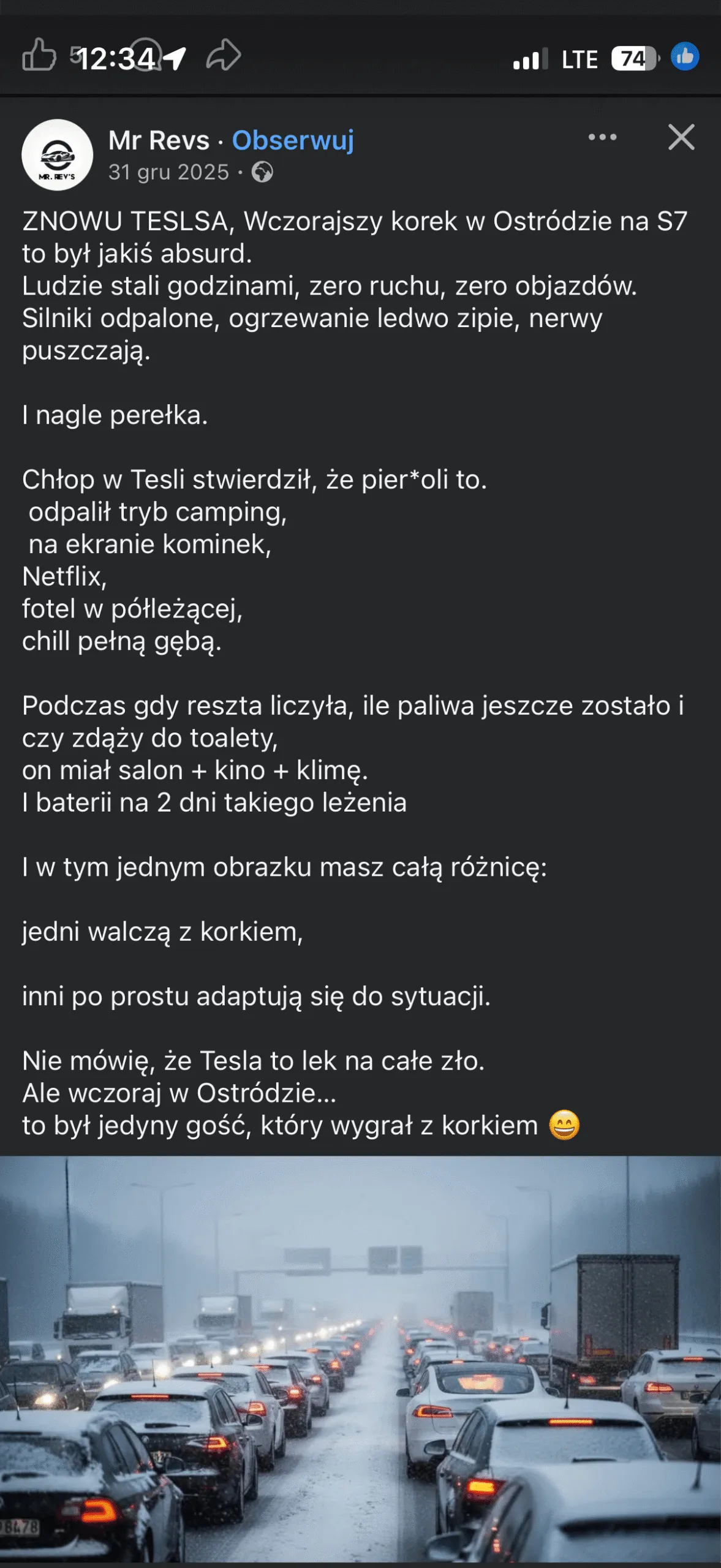
Task: Open the Mr Revs profile picture
Action: click(x=58, y=155)
